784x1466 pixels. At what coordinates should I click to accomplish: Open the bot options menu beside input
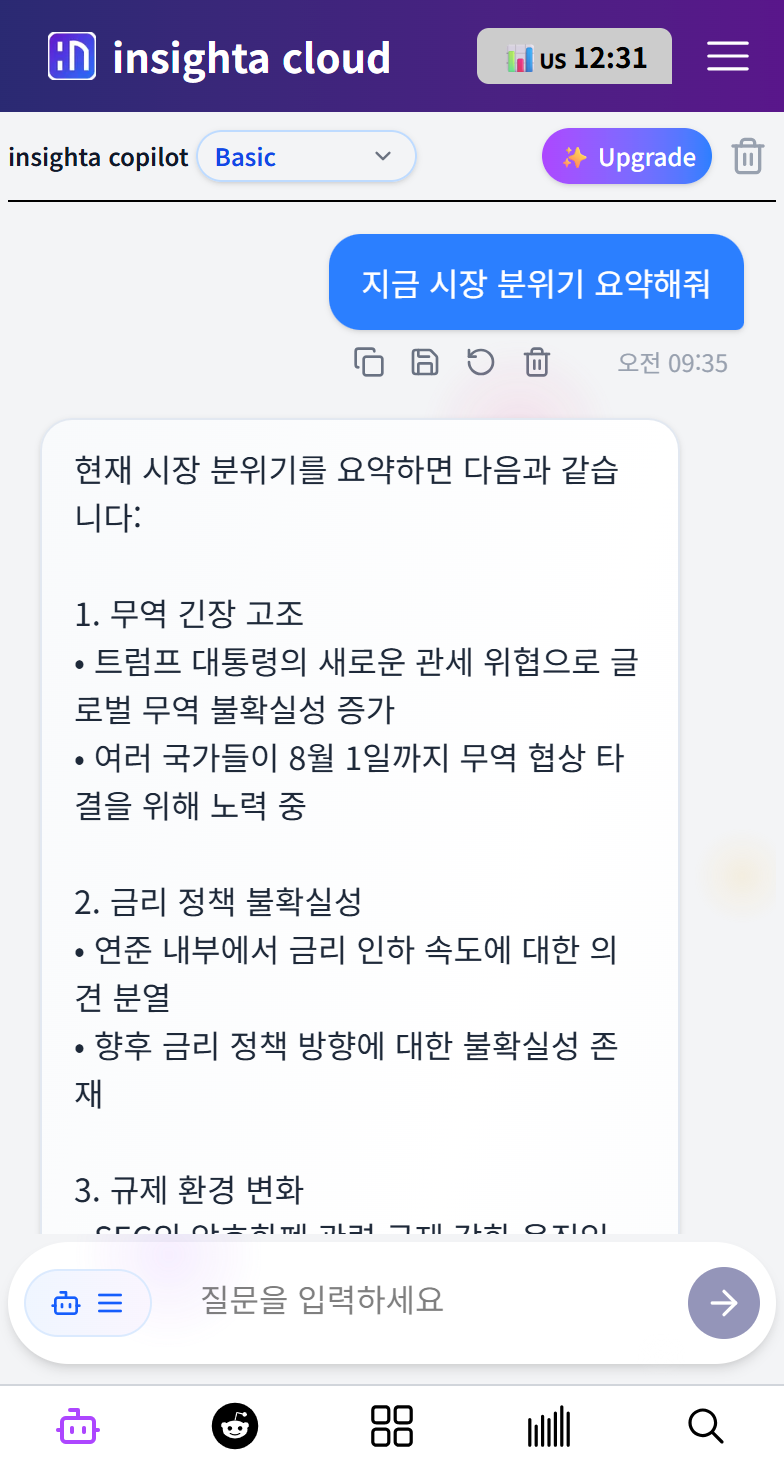coord(88,1303)
